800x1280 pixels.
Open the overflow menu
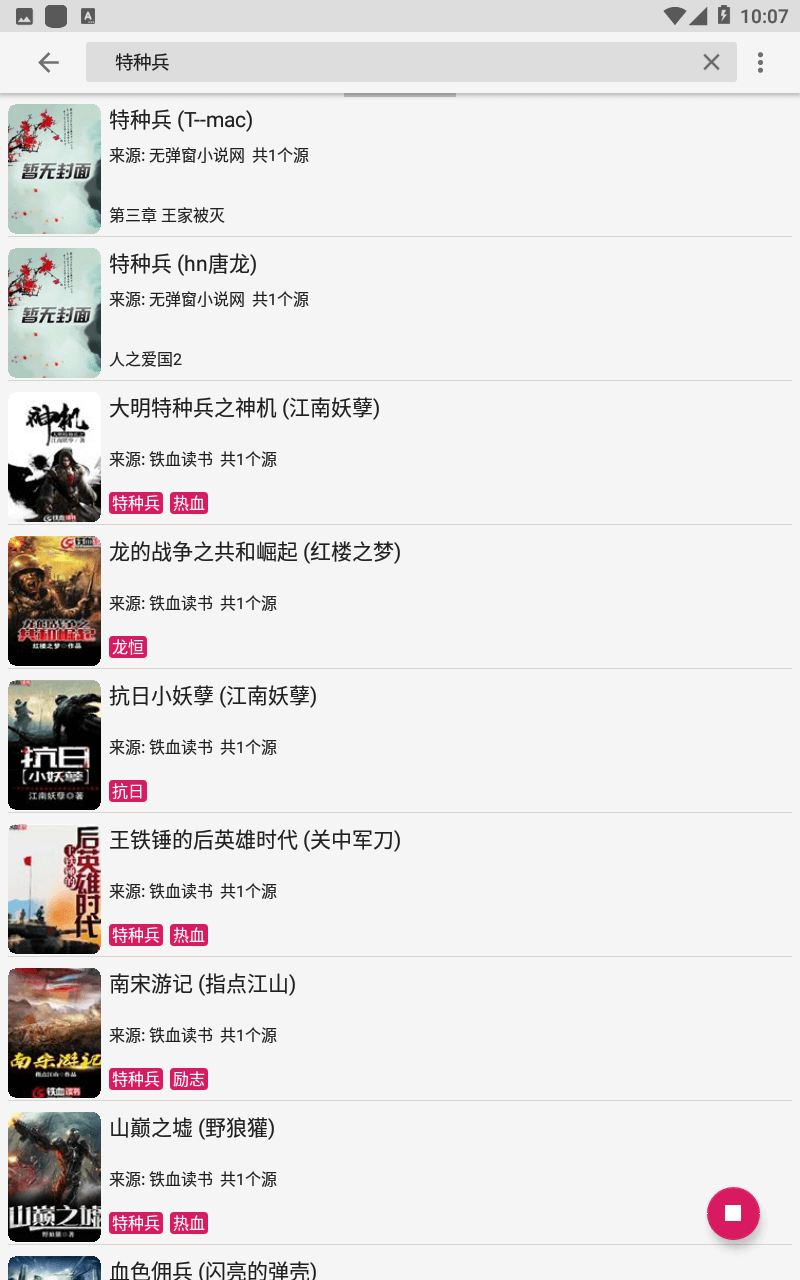point(760,62)
